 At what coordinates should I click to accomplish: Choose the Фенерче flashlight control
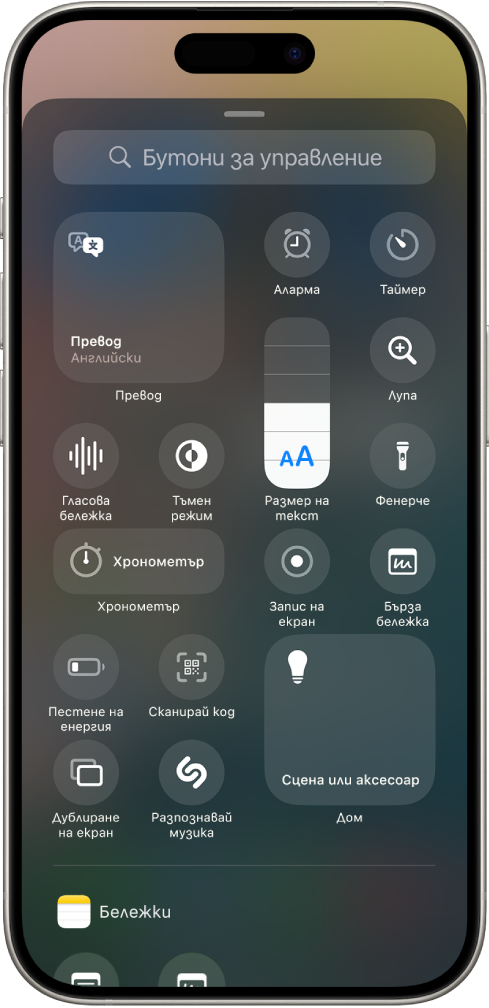point(402,456)
